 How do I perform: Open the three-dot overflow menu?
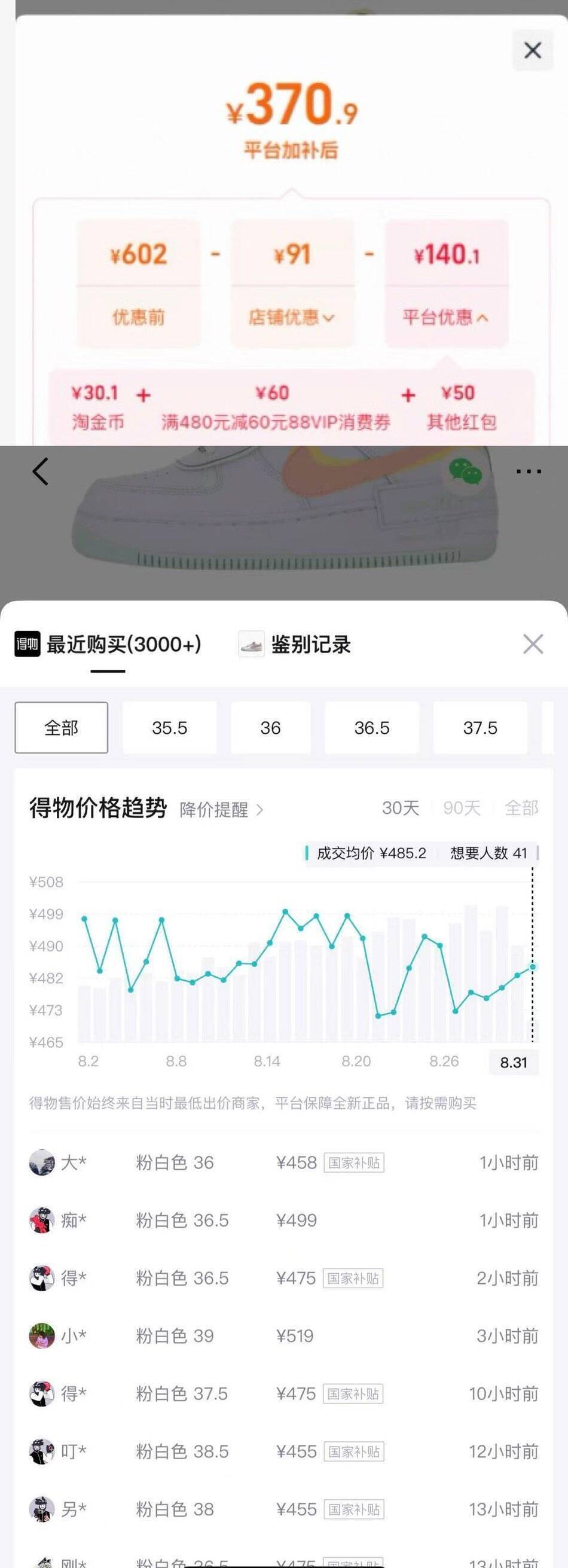pyautogui.click(x=529, y=471)
